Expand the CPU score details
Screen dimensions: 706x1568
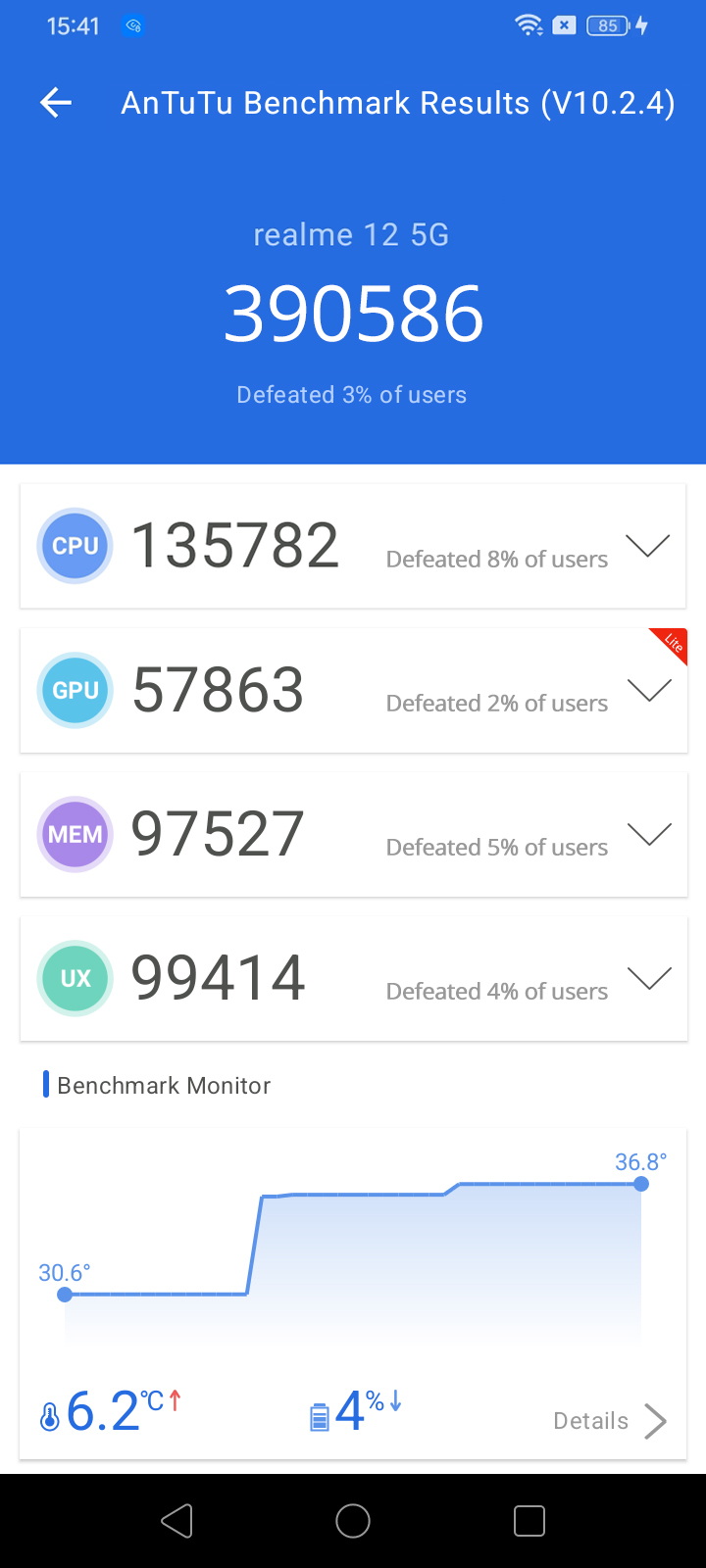648,546
